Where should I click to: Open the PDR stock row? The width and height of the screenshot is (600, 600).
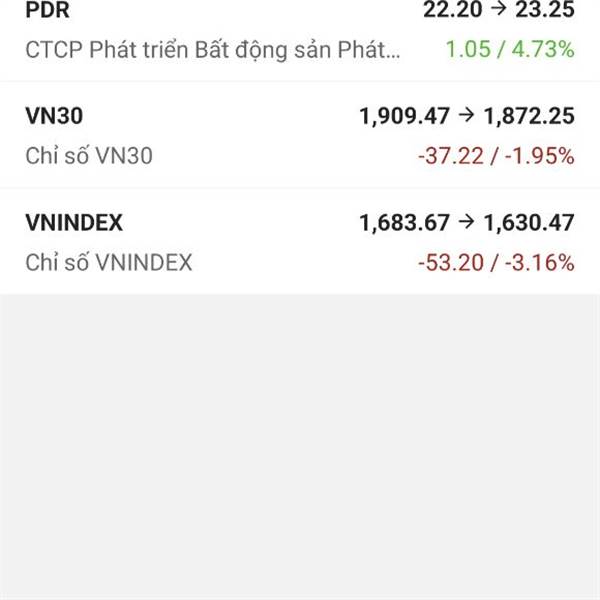coord(300,32)
